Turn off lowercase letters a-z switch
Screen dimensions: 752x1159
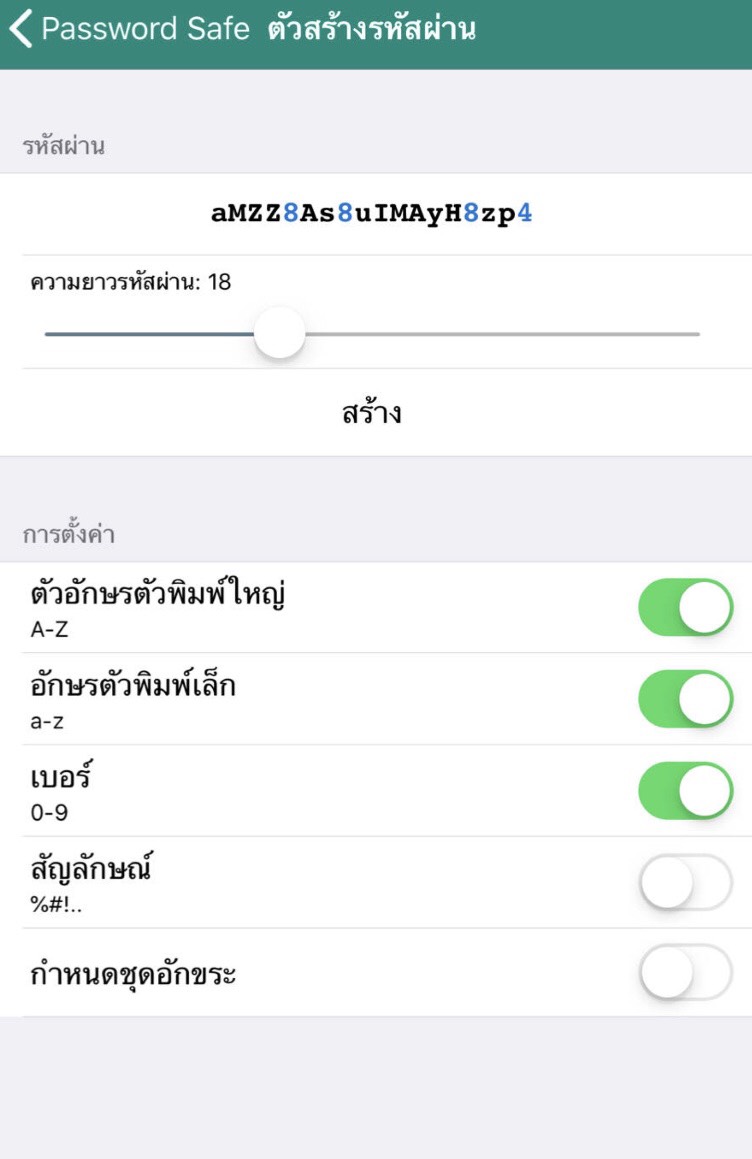pos(685,699)
